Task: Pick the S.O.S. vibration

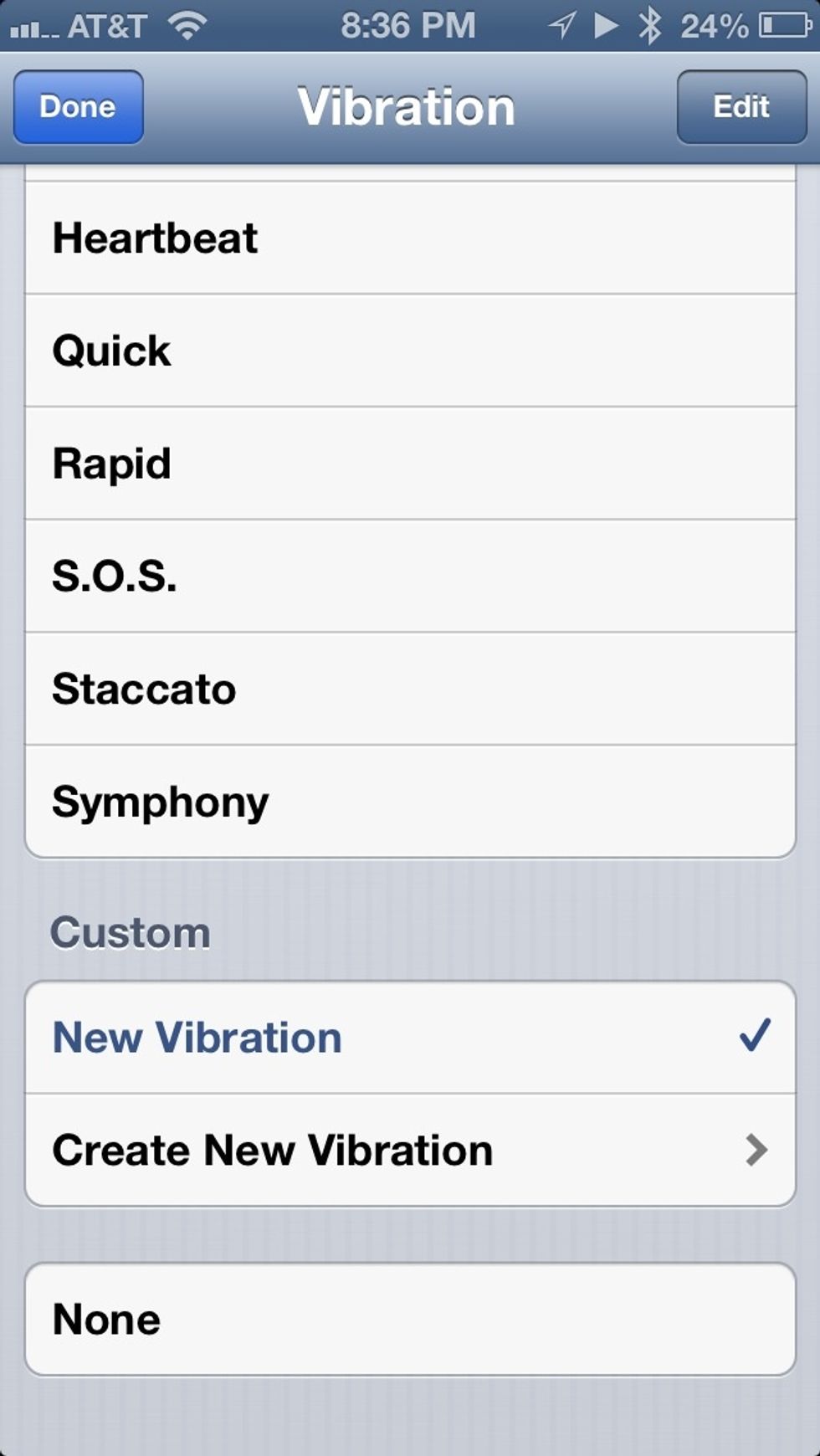Action: click(x=410, y=576)
